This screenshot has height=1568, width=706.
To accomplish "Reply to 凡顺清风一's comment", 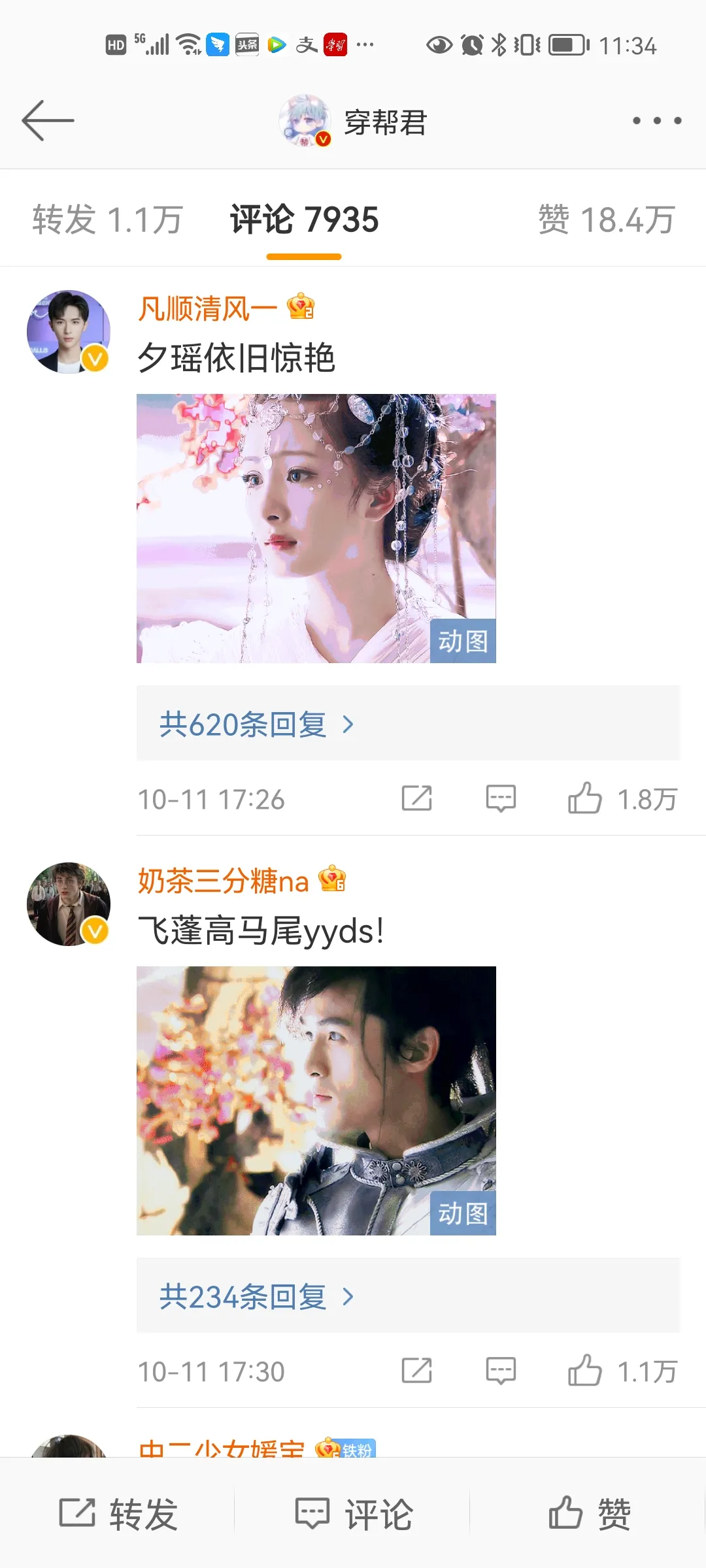I will tap(501, 798).
